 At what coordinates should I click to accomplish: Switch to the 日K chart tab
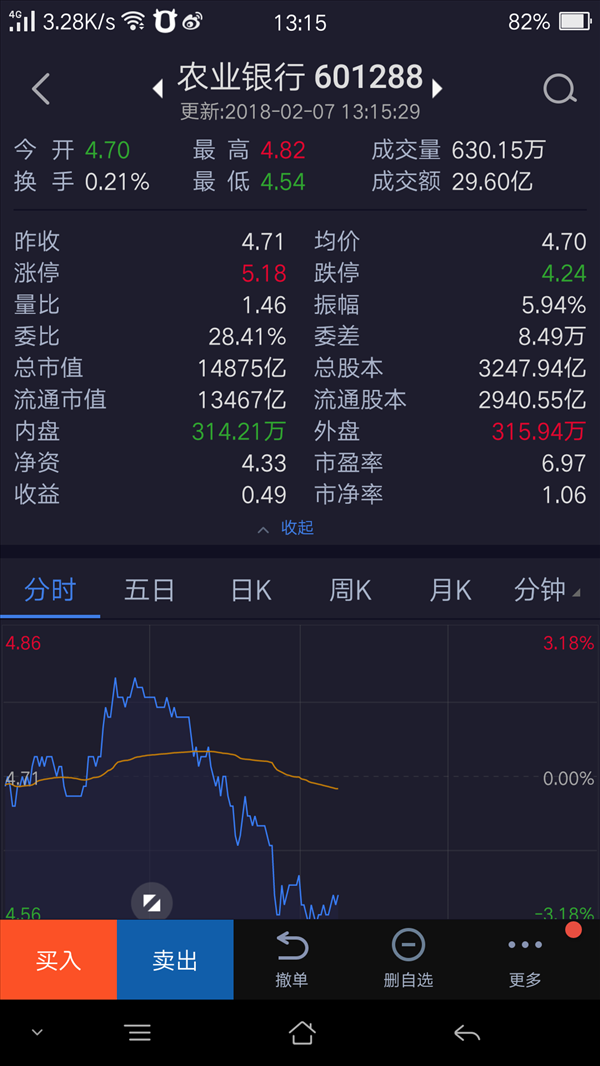(251, 590)
